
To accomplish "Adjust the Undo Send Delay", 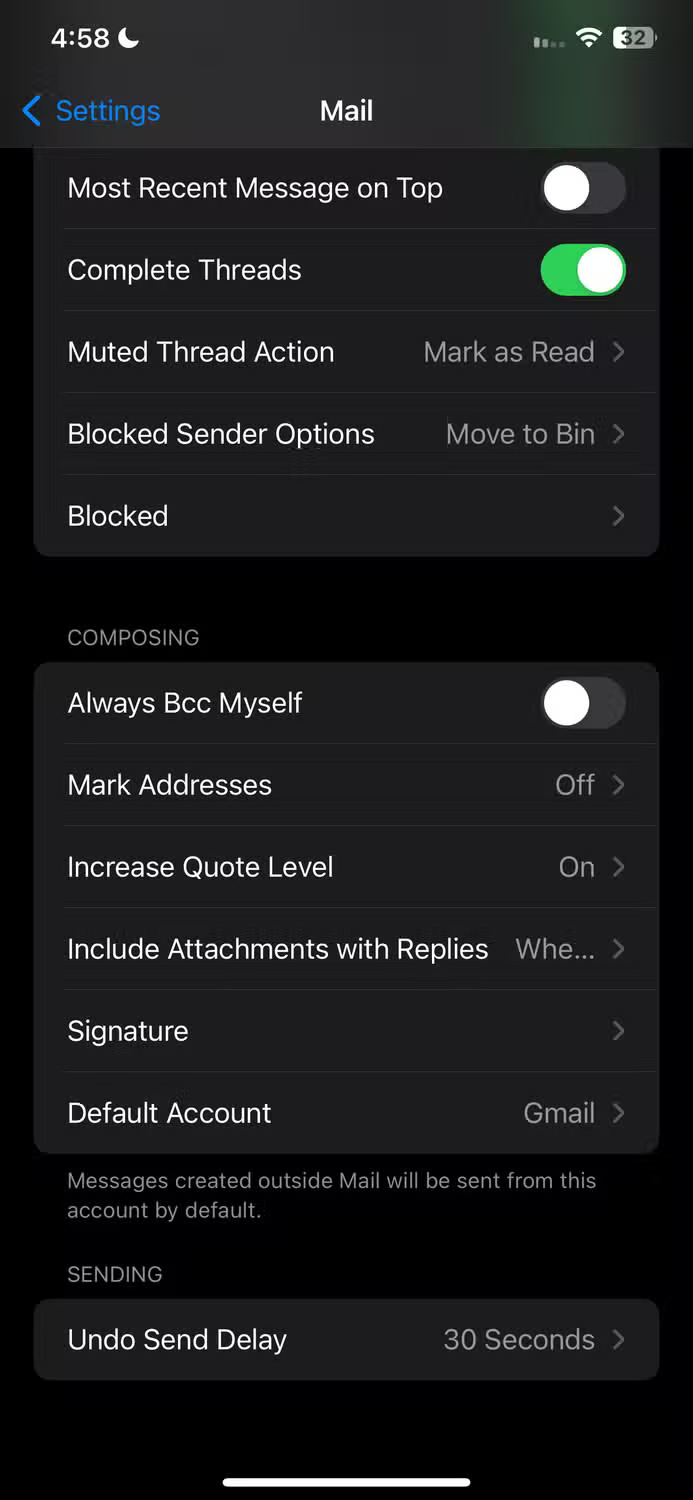I will [346, 1340].
